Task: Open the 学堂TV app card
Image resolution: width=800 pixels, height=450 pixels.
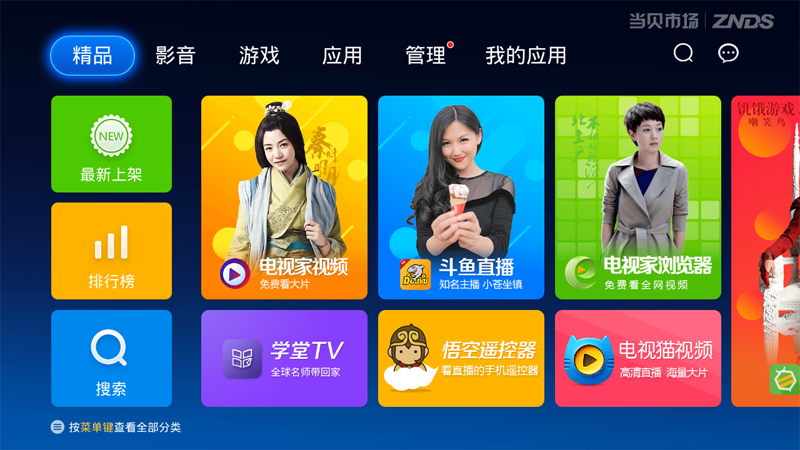Action: pyautogui.click(x=284, y=358)
